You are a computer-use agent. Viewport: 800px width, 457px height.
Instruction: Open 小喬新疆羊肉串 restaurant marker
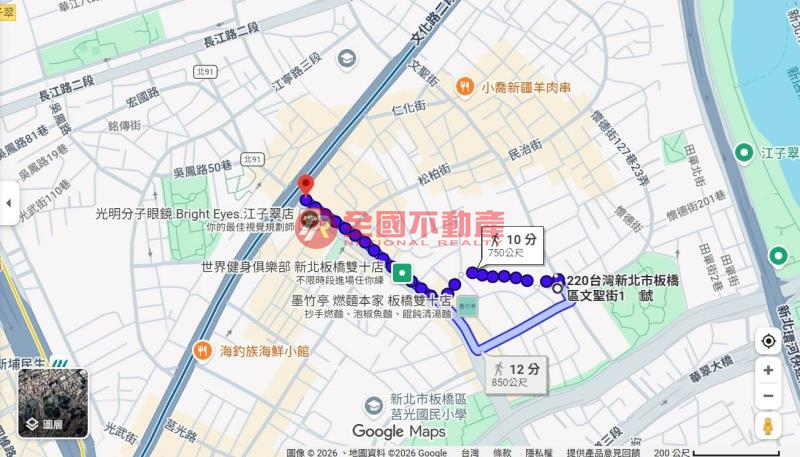click(464, 87)
